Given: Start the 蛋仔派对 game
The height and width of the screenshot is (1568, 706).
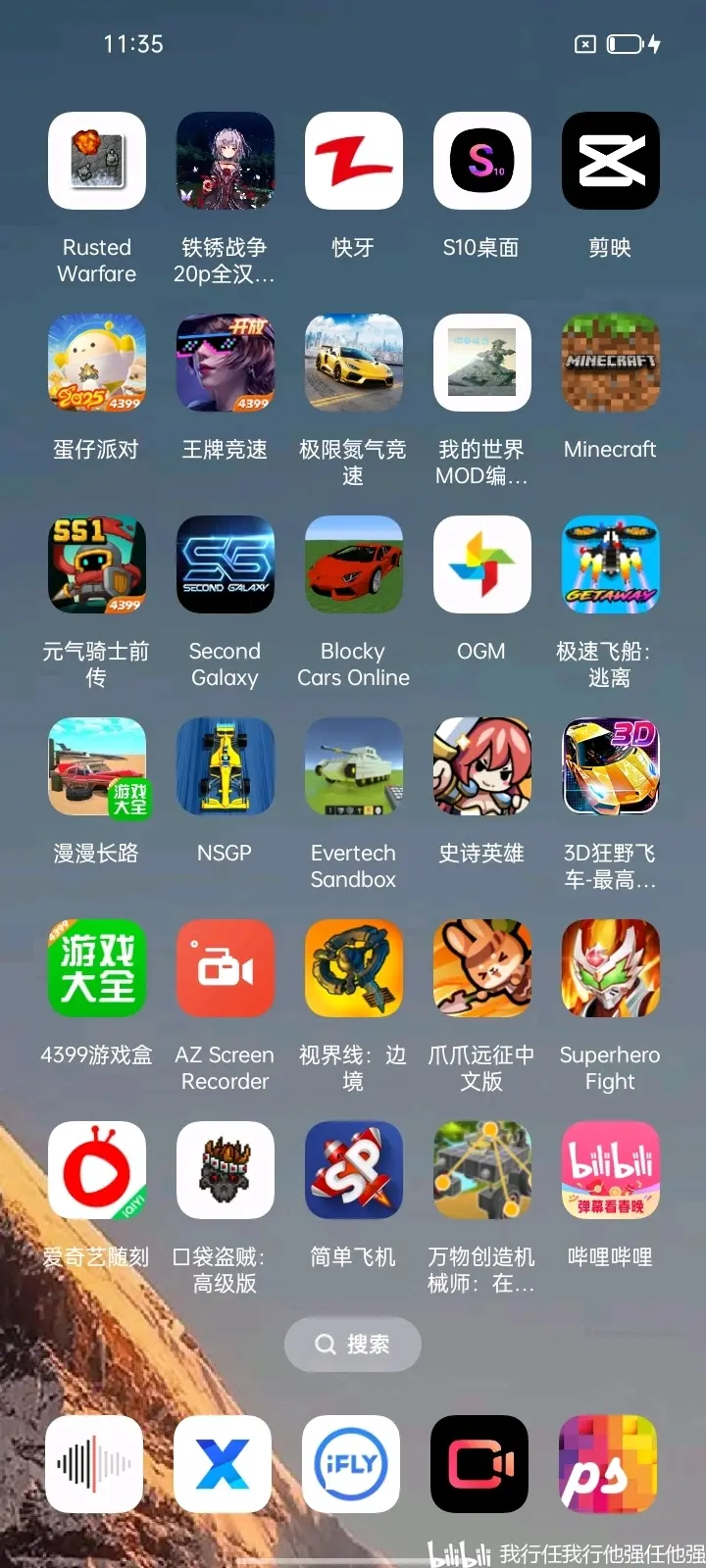Looking at the screenshot, I should tap(96, 362).
